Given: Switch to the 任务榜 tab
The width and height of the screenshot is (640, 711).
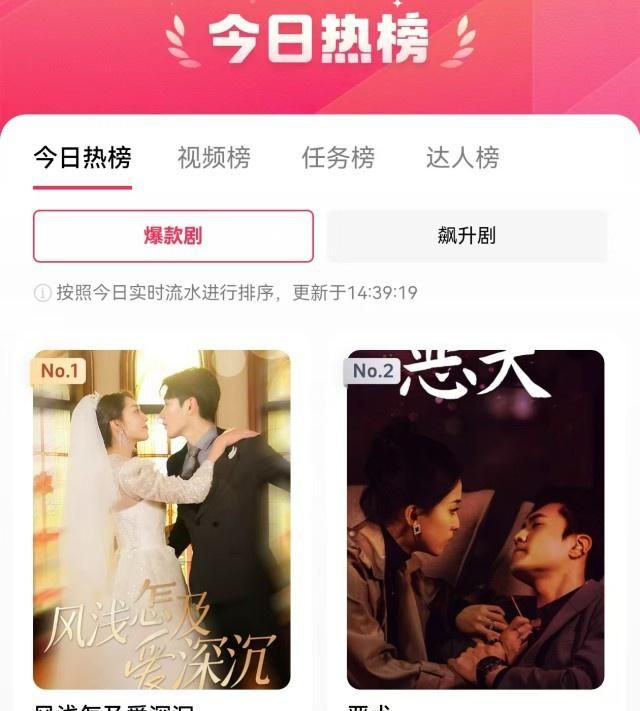Looking at the screenshot, I should [x=338, y=158].
